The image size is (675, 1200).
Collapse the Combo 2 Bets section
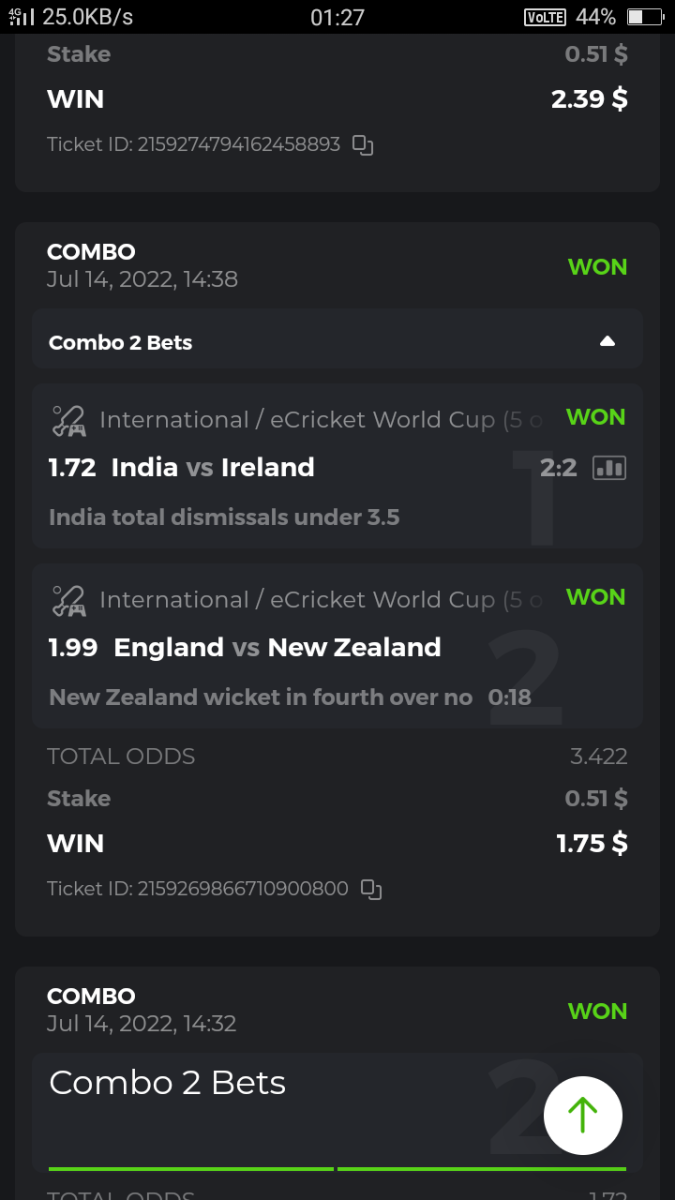click(606, 342)
